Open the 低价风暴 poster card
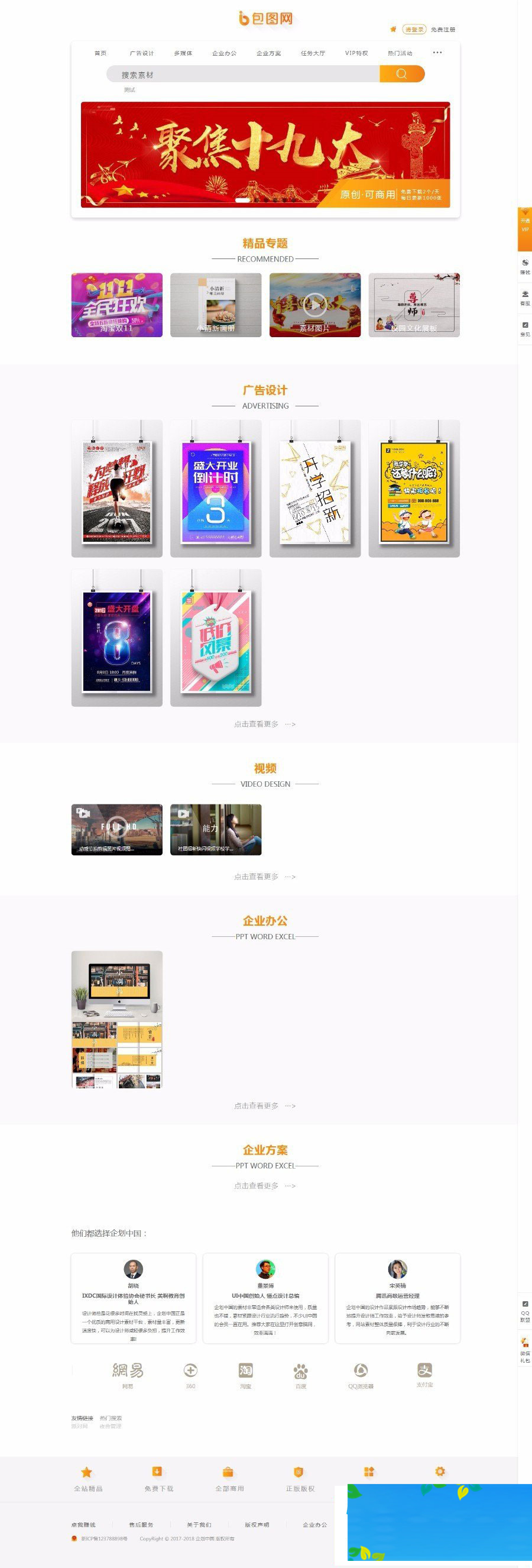Image resolution: width=532 pixels, height=1568 pixels. (216, 638)
